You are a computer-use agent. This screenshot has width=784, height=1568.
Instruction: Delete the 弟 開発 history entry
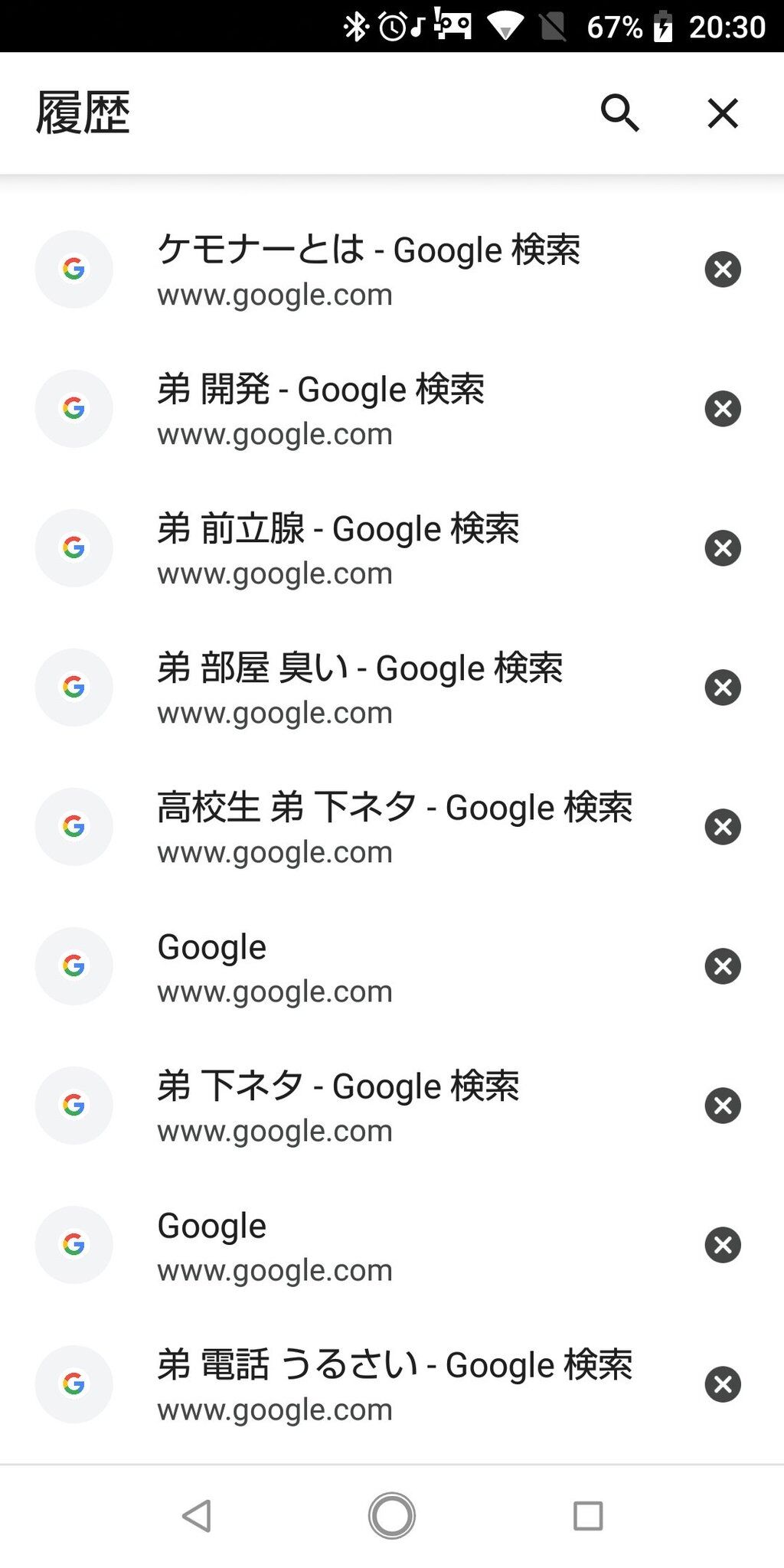click(x=723, y=409)
